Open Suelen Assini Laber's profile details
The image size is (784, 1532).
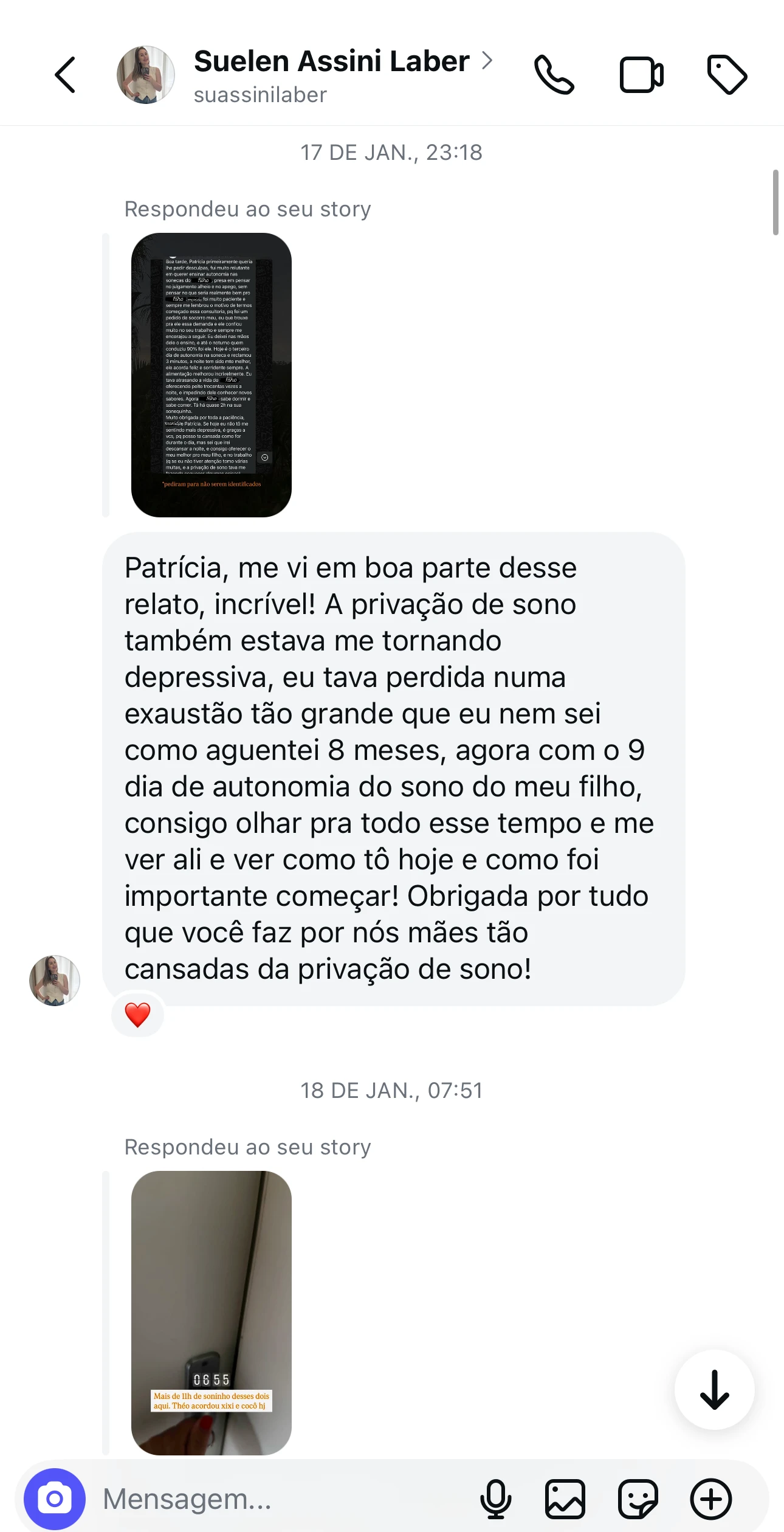(331, 62)
